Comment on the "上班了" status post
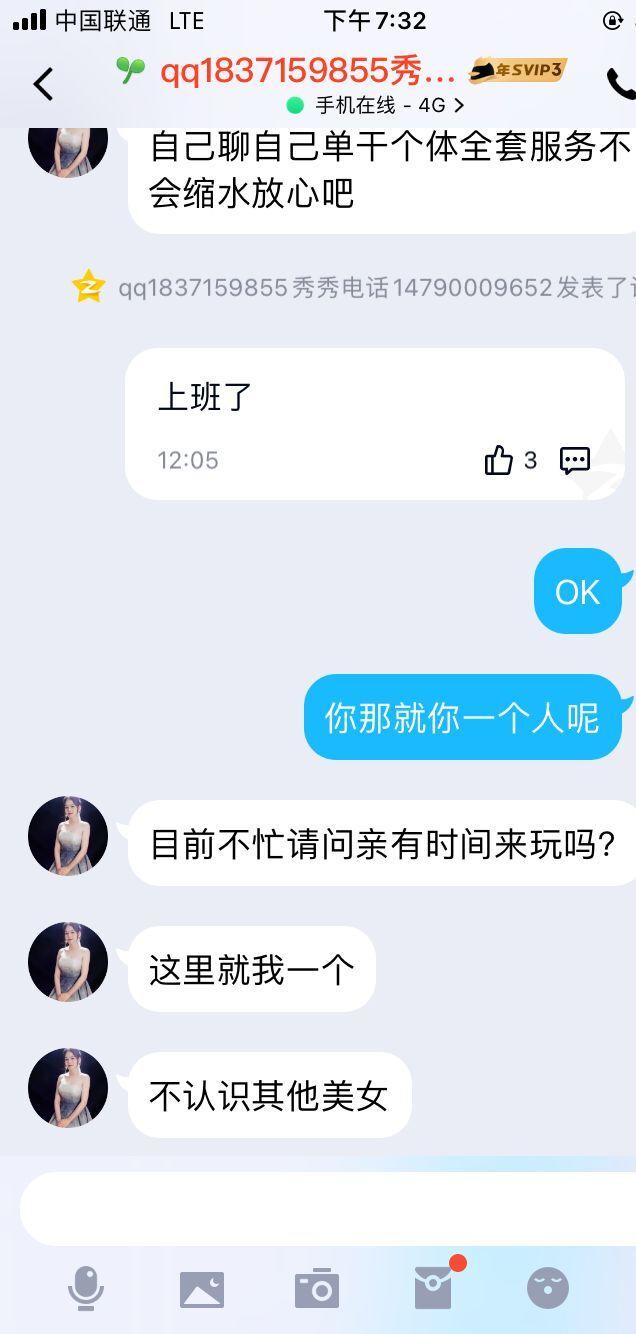 [x=574, y=460]
